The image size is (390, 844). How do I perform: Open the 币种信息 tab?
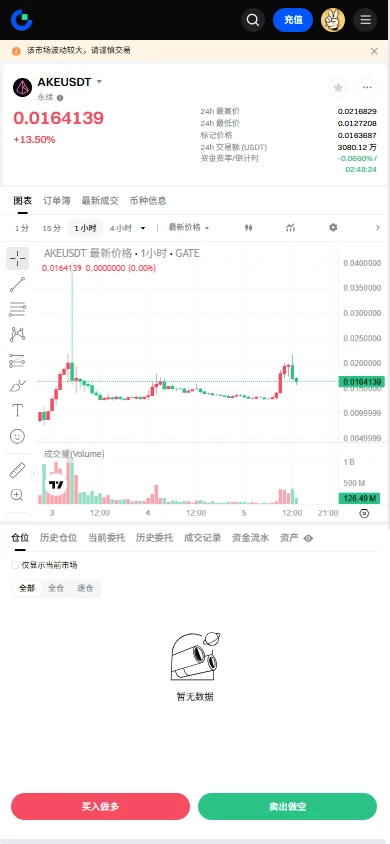(x=148, y=201)
